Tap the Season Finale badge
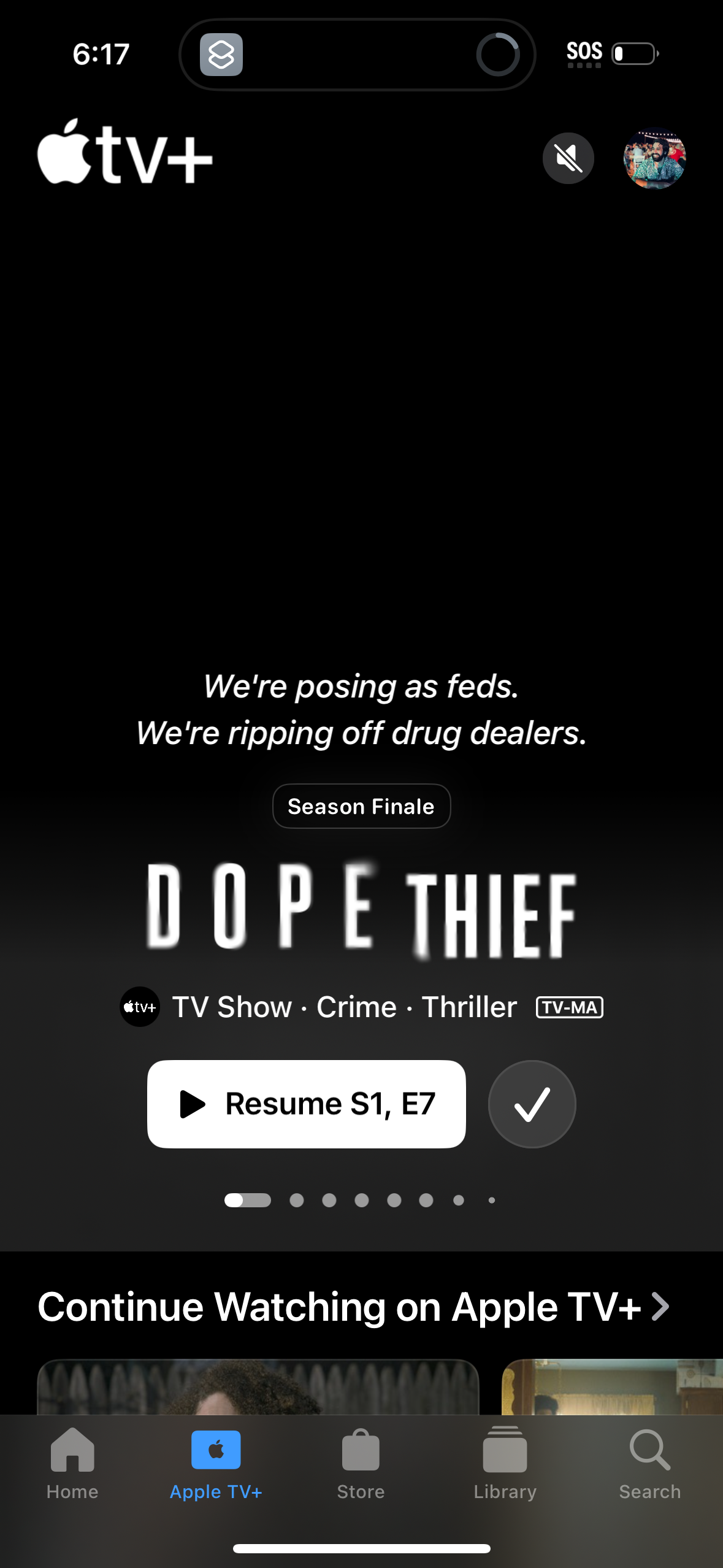 pyautogui.click(x=361, y=806)
